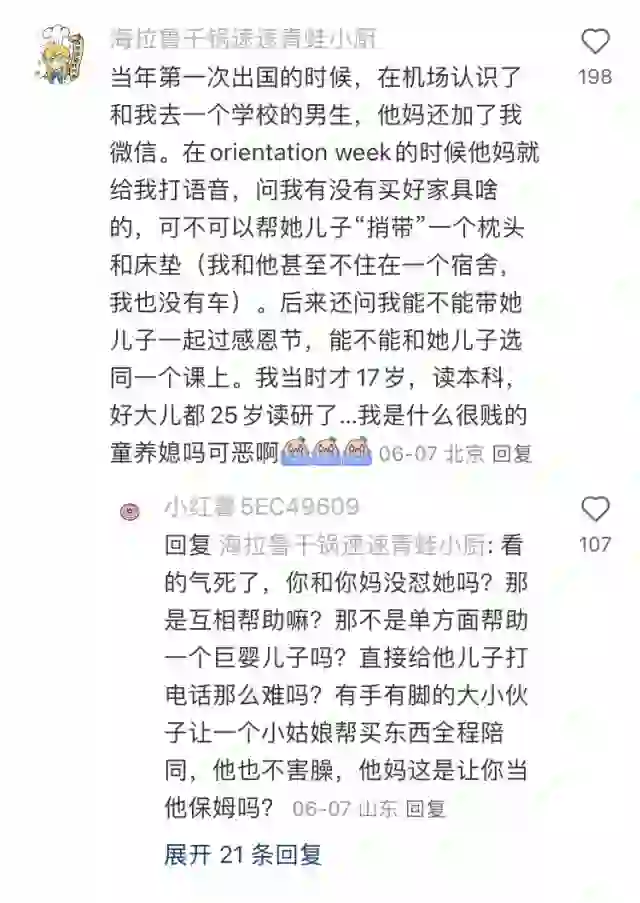This screenshot has width=640, height=903.
Task: Like the comment with 198 likes
Action: pyautogui.click(x=595, y=42)
